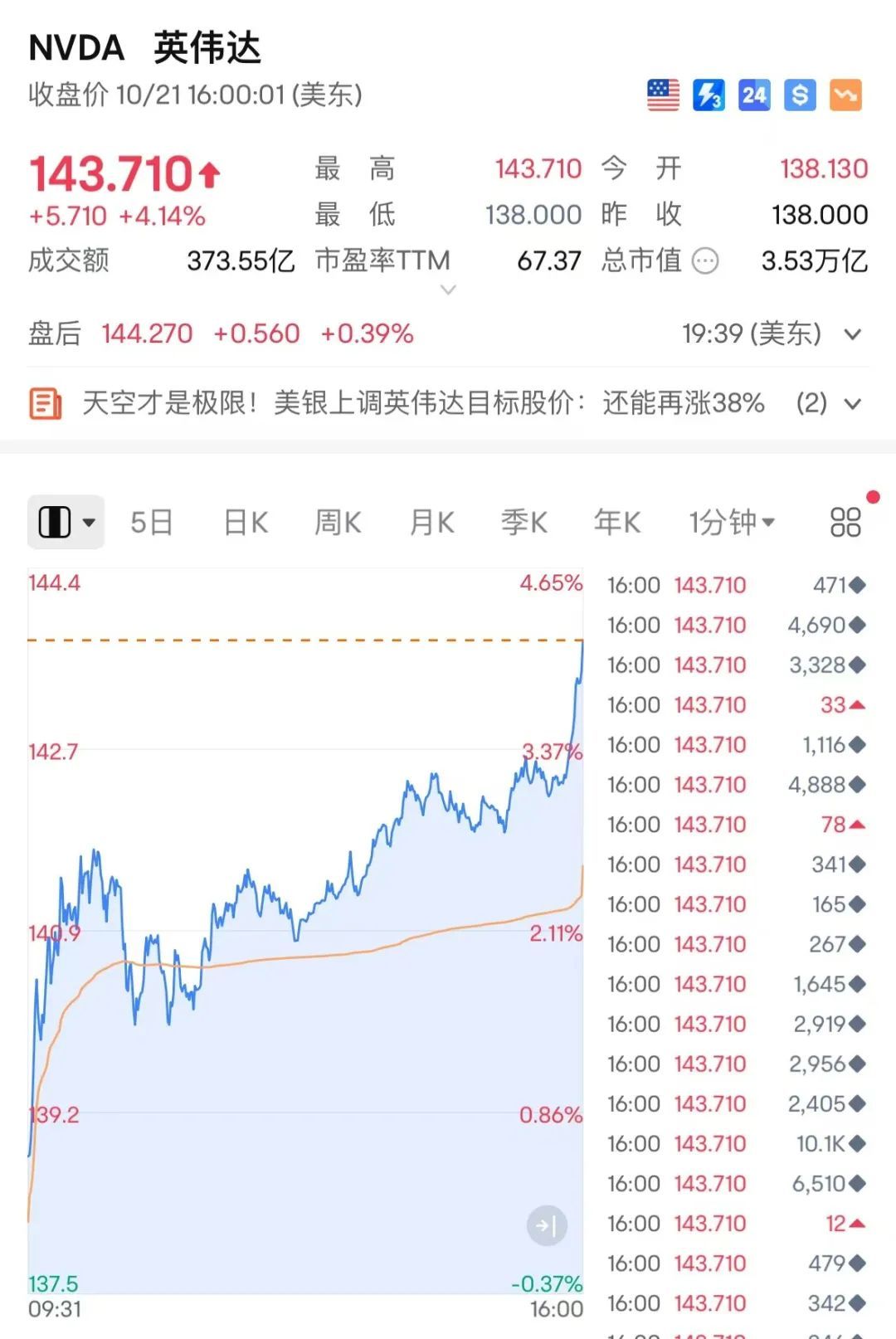Tap the orange trend chart badge
The image size is (896, 1339).
click(845, 95)
